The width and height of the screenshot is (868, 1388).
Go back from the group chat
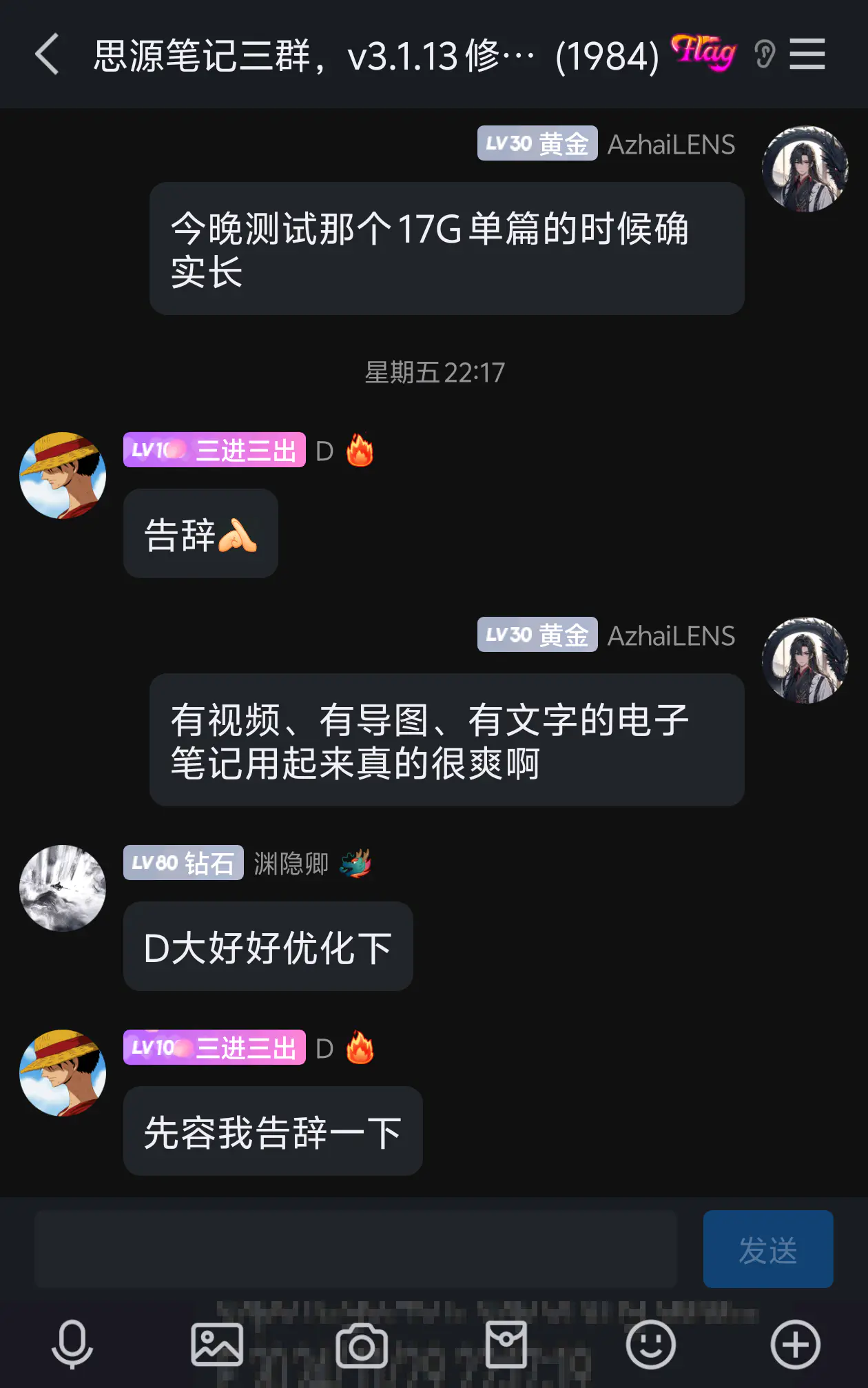pos(47,54)
